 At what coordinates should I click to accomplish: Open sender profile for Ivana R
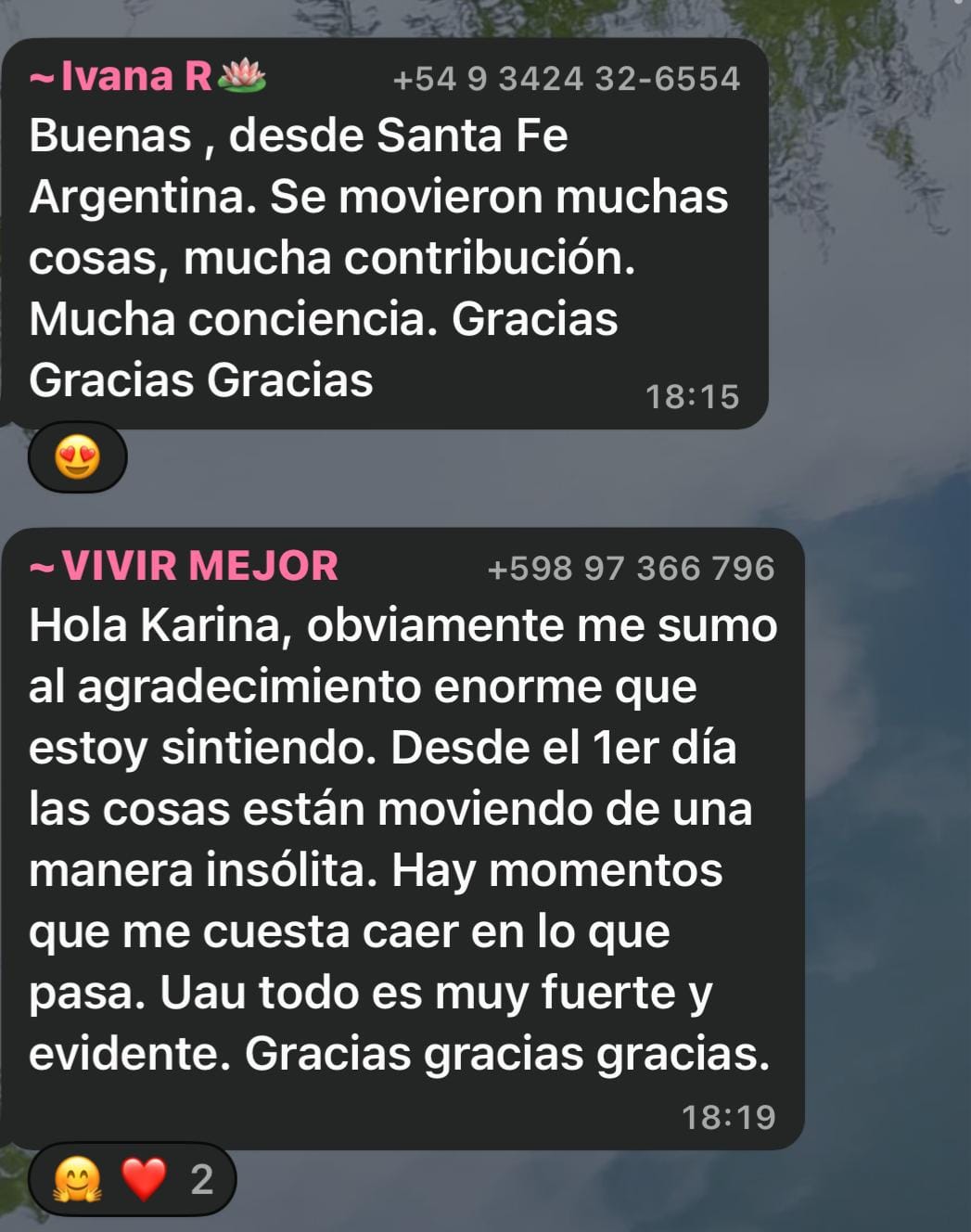click(x=137, y=77)
